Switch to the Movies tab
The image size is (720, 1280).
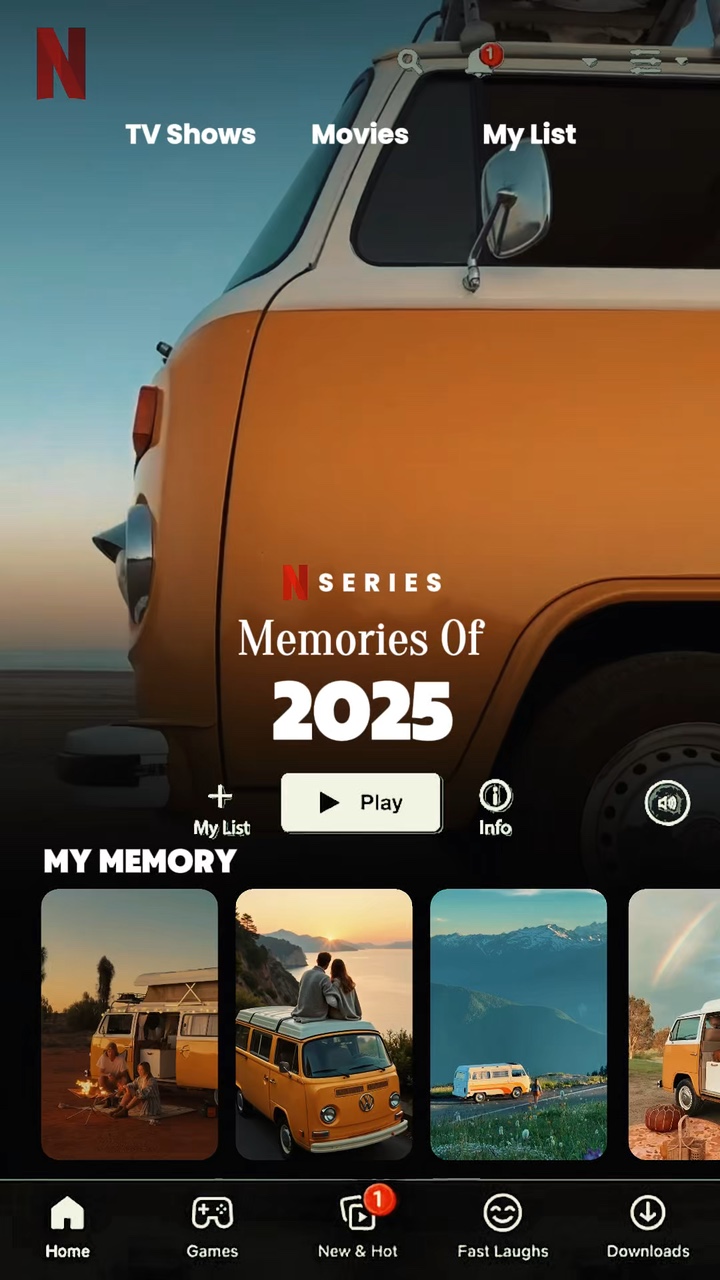(x=360, y=134)
